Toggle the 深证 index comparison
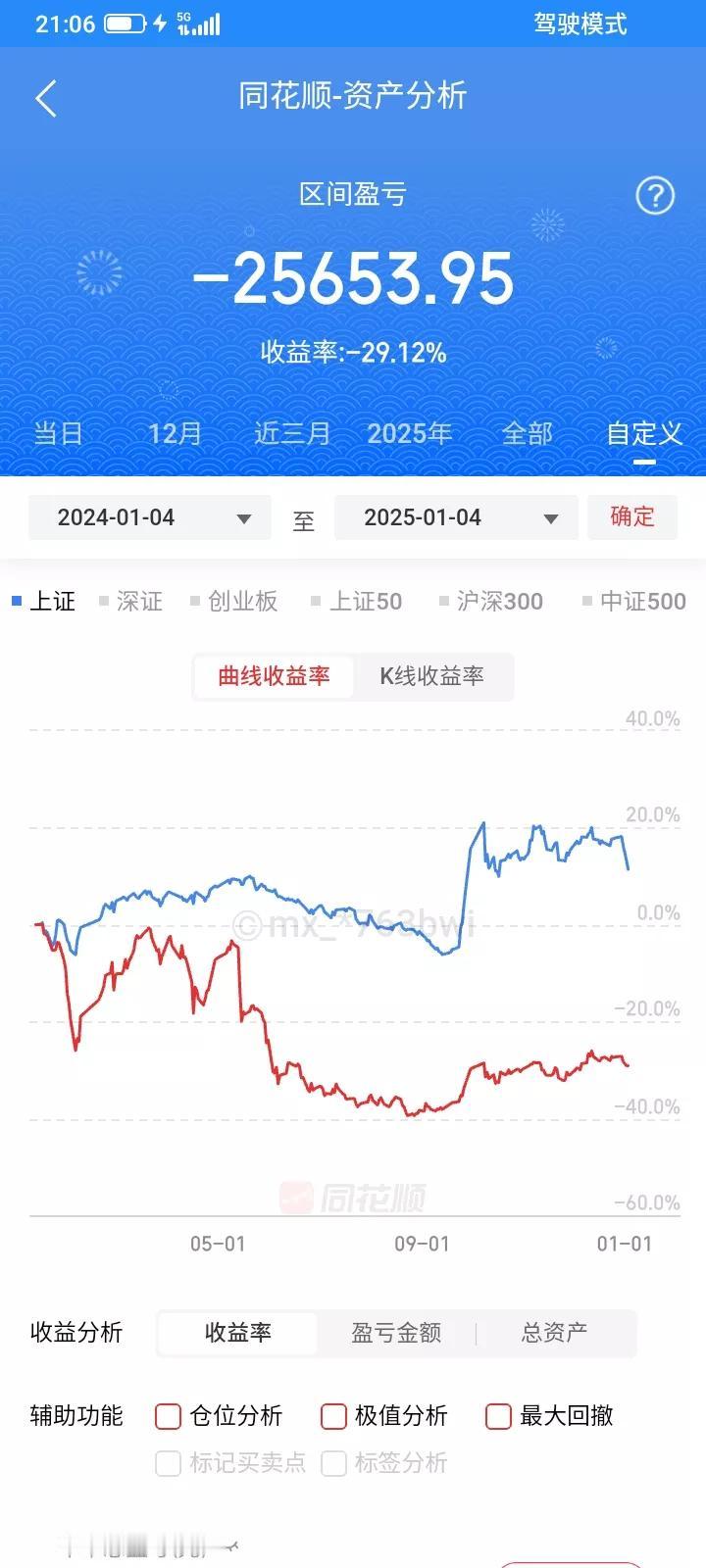The width and height of the screenshot is (706, 1568). (x=138, y=601)
